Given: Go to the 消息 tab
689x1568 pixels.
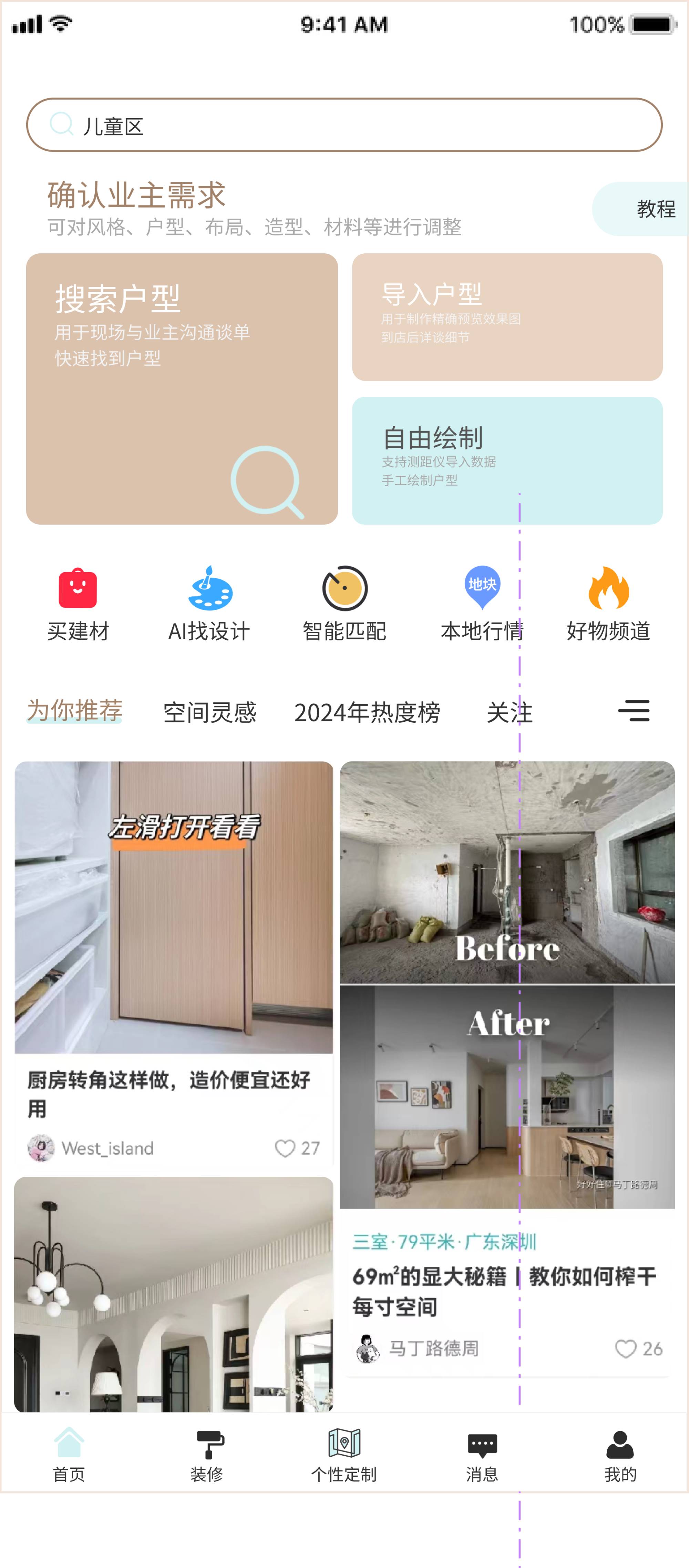Looking at the screenshot, I should pos(482,1456).
